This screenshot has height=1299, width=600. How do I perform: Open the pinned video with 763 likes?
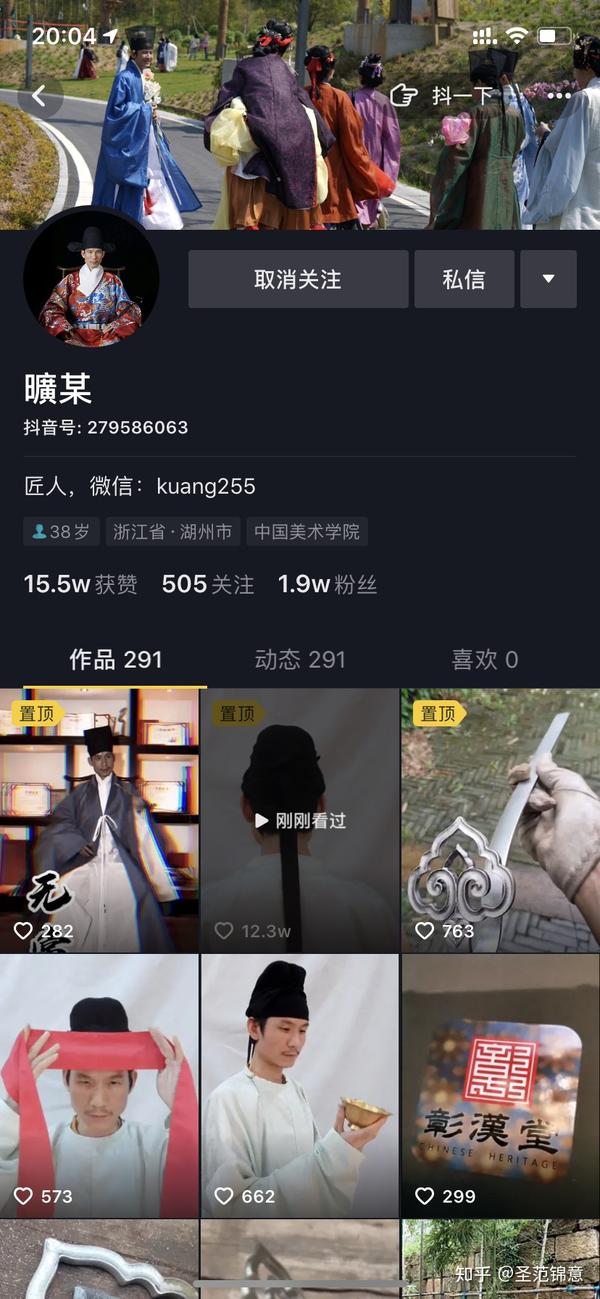coord(501,820)
